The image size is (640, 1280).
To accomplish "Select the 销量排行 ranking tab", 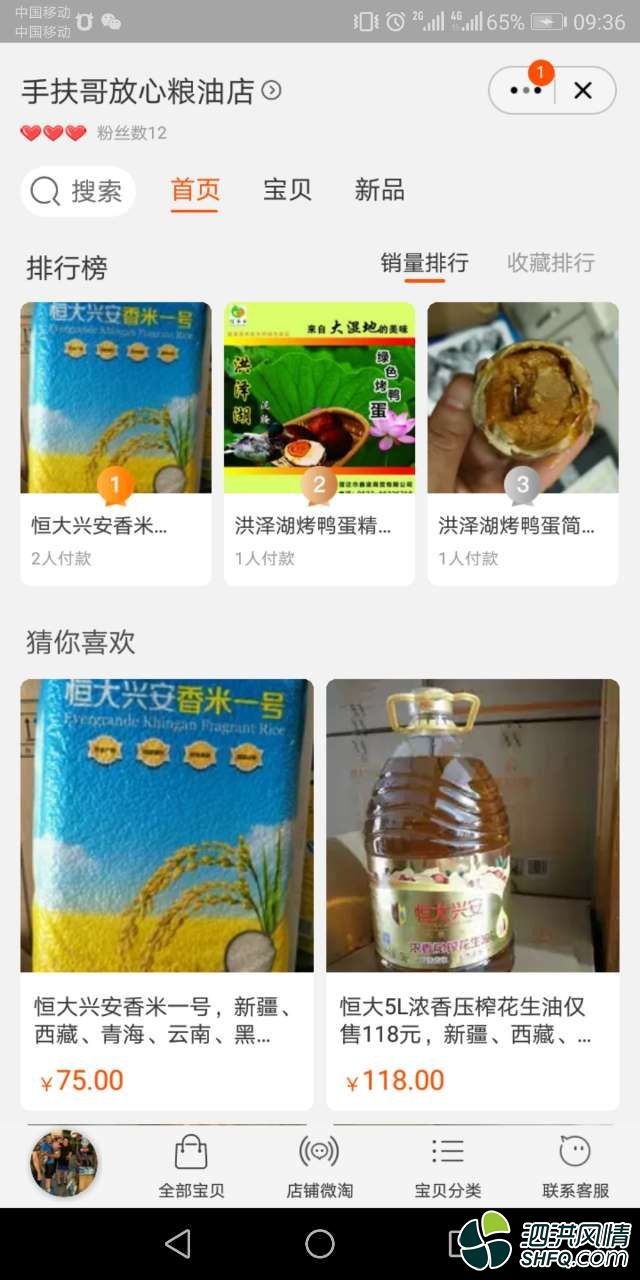I will (x=424, y=263).
